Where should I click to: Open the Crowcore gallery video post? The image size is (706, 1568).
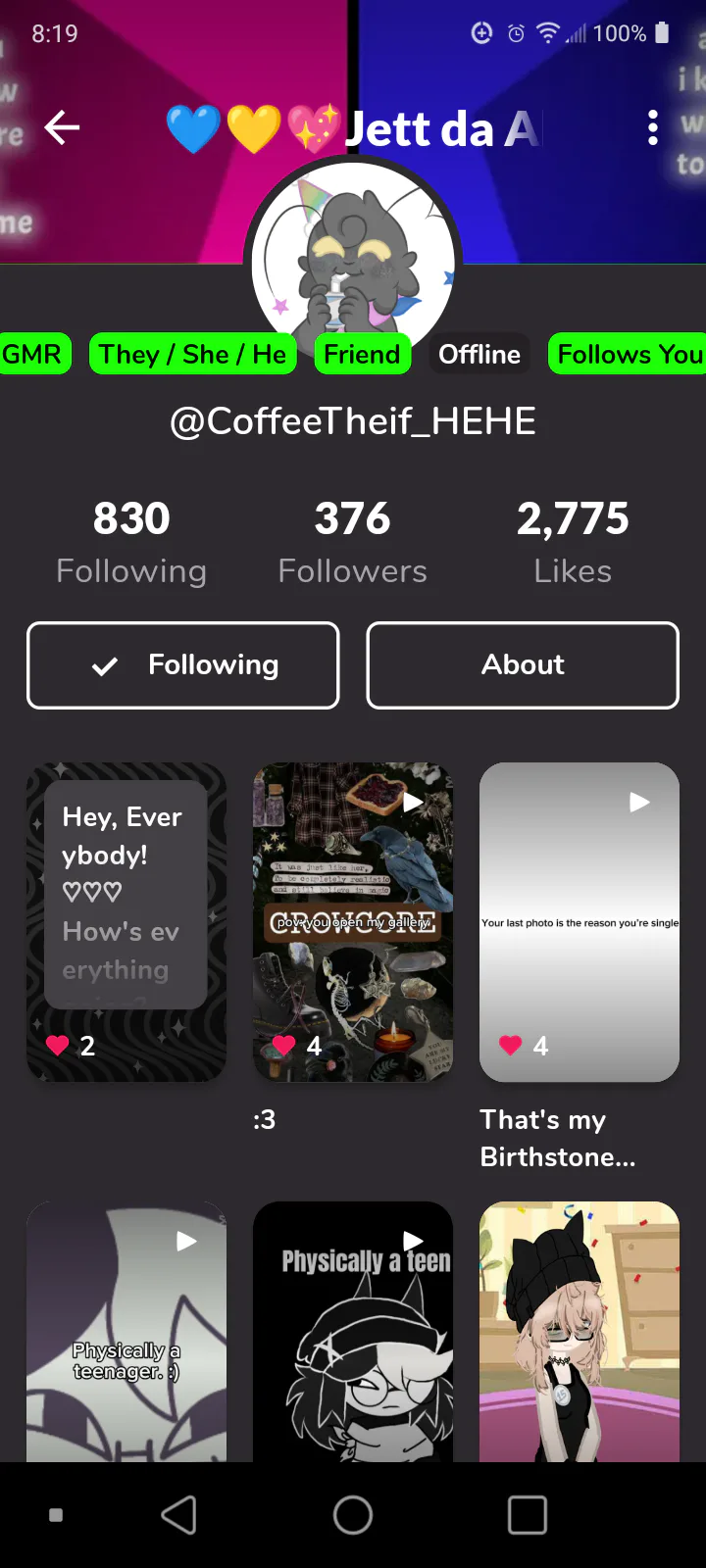(x=353, y=922)
